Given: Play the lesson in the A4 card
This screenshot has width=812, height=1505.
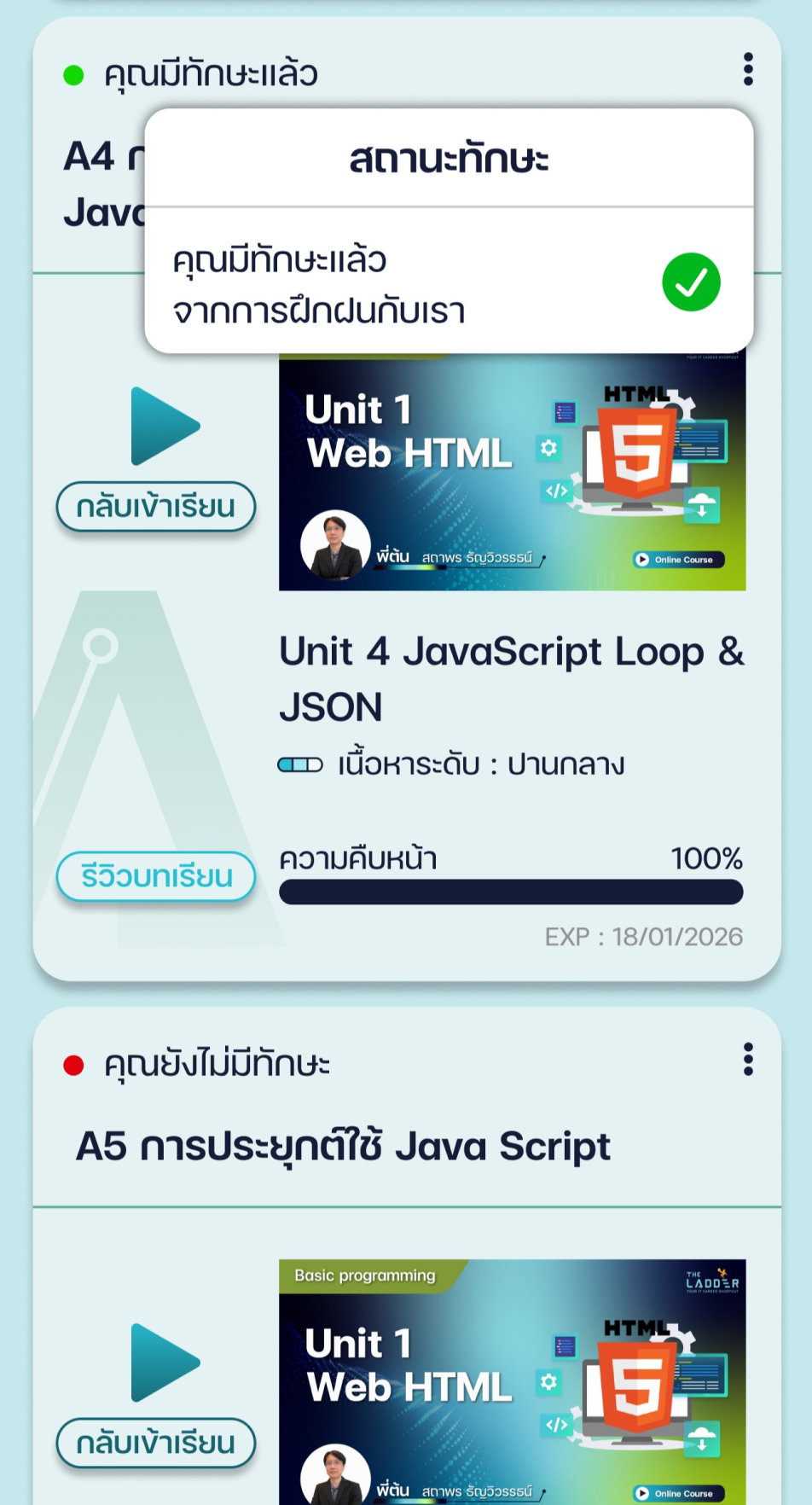Looking at the screenshot, I should [165, 426].
